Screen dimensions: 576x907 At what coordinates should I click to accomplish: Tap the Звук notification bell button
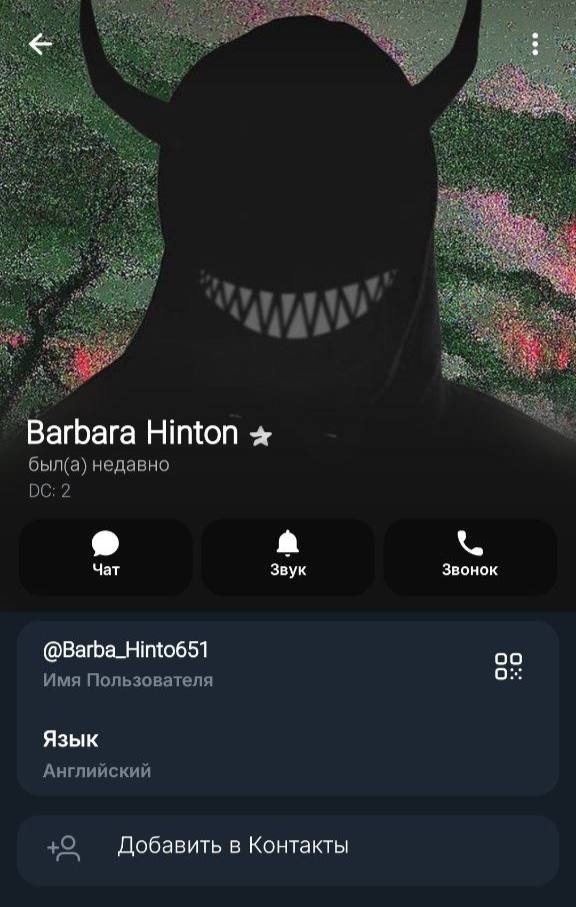coord(288,556)
